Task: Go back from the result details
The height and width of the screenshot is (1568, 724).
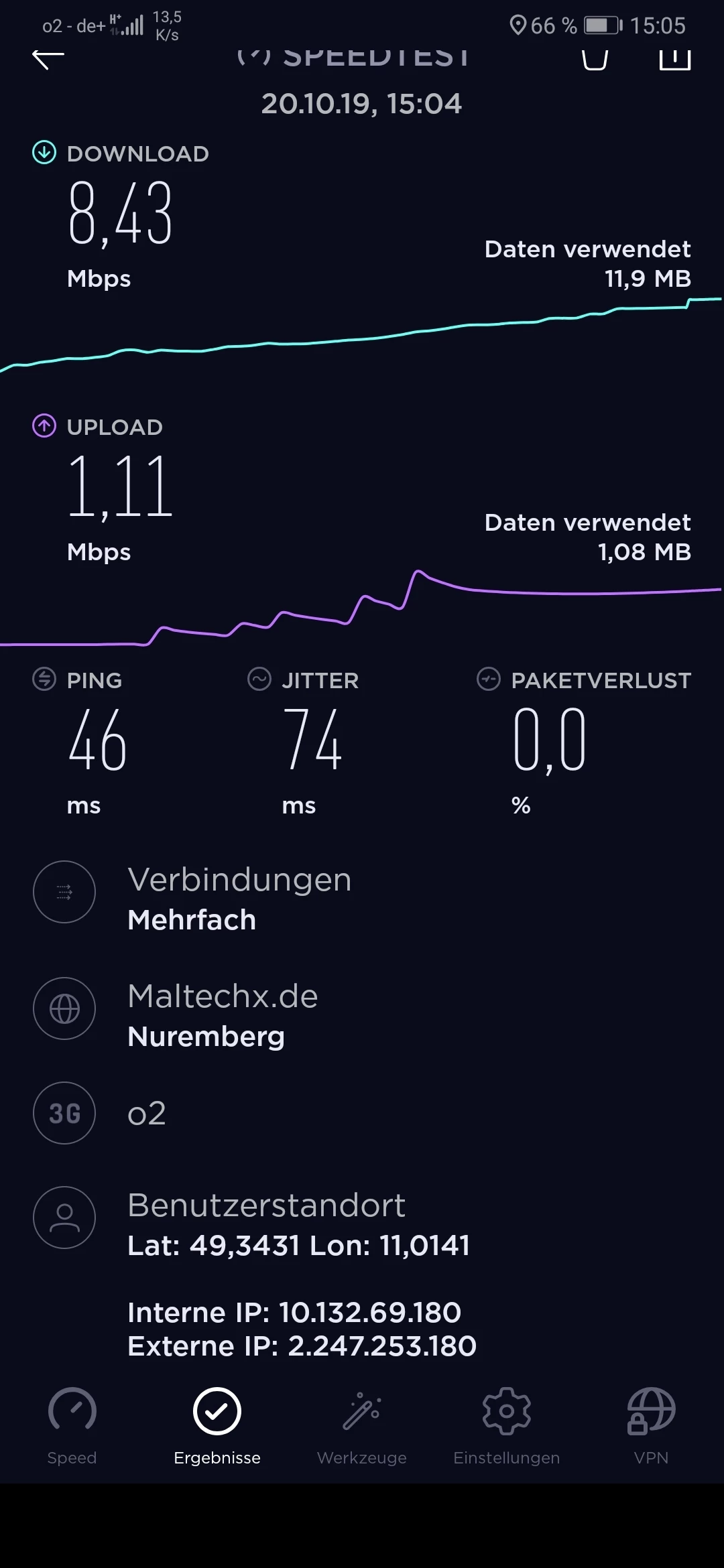Action: (x=48, y=59)
